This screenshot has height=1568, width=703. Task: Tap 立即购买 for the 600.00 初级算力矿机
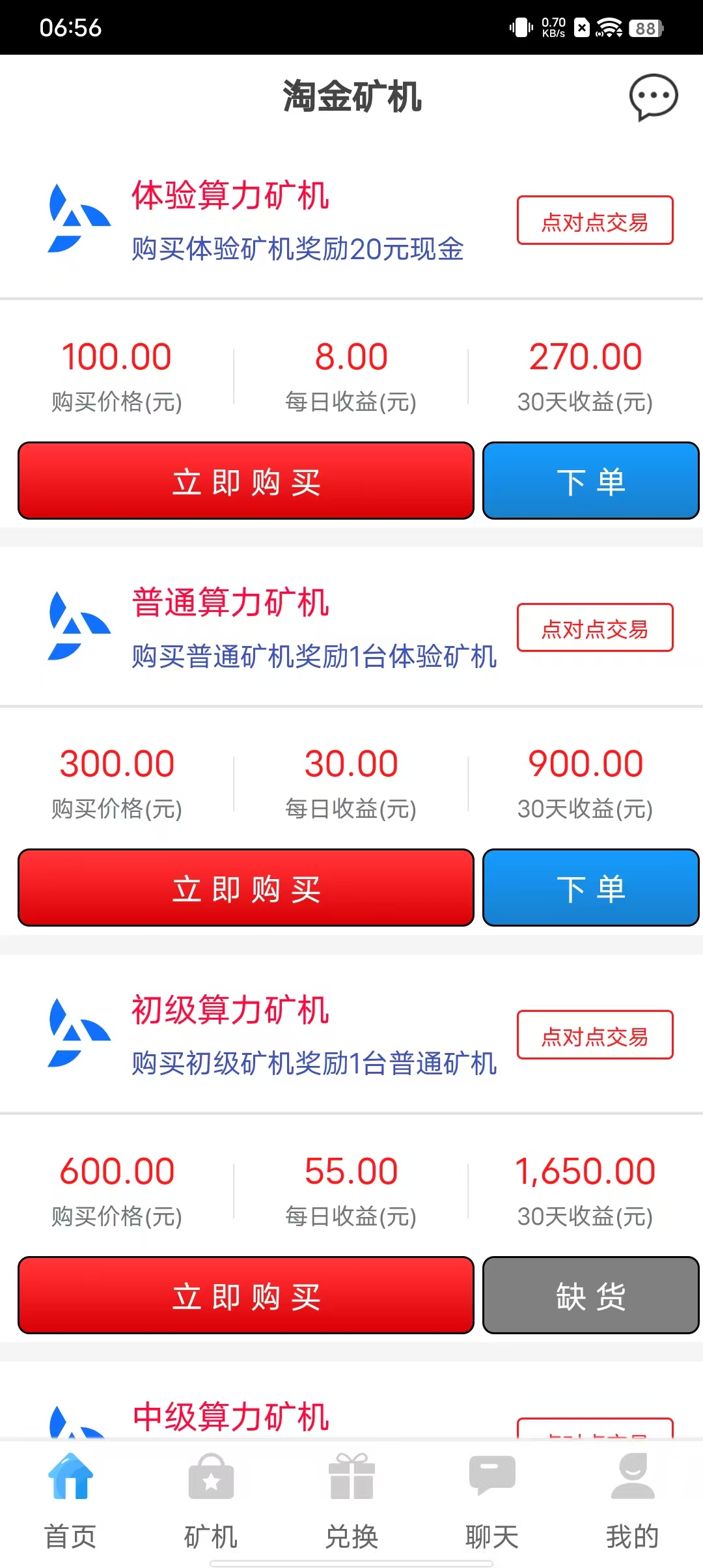click(x=246, y=1295)
